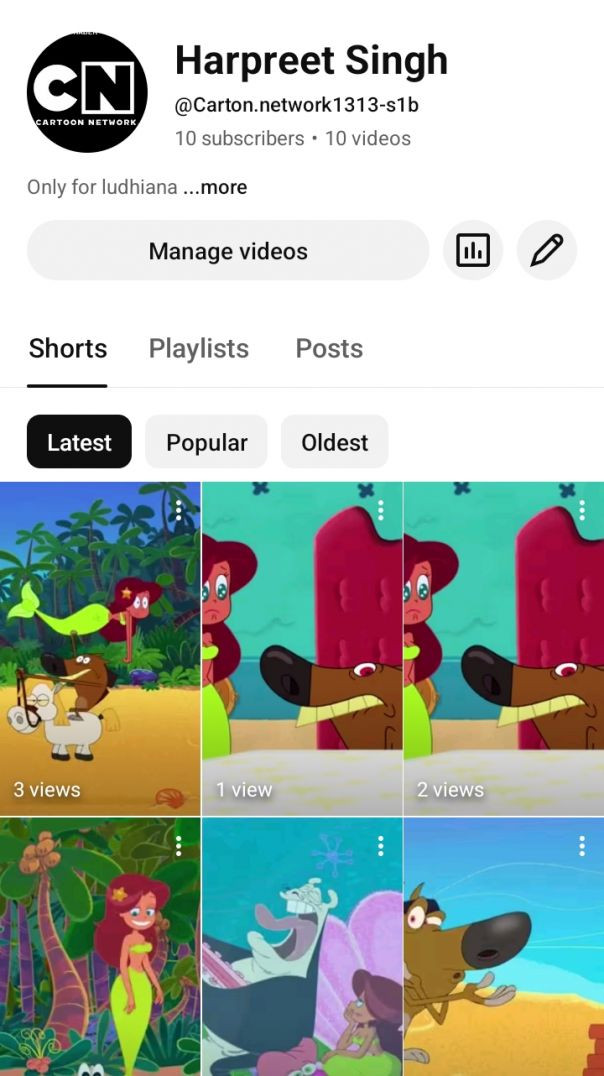Sort shorts by Popular

coord(206,442)
